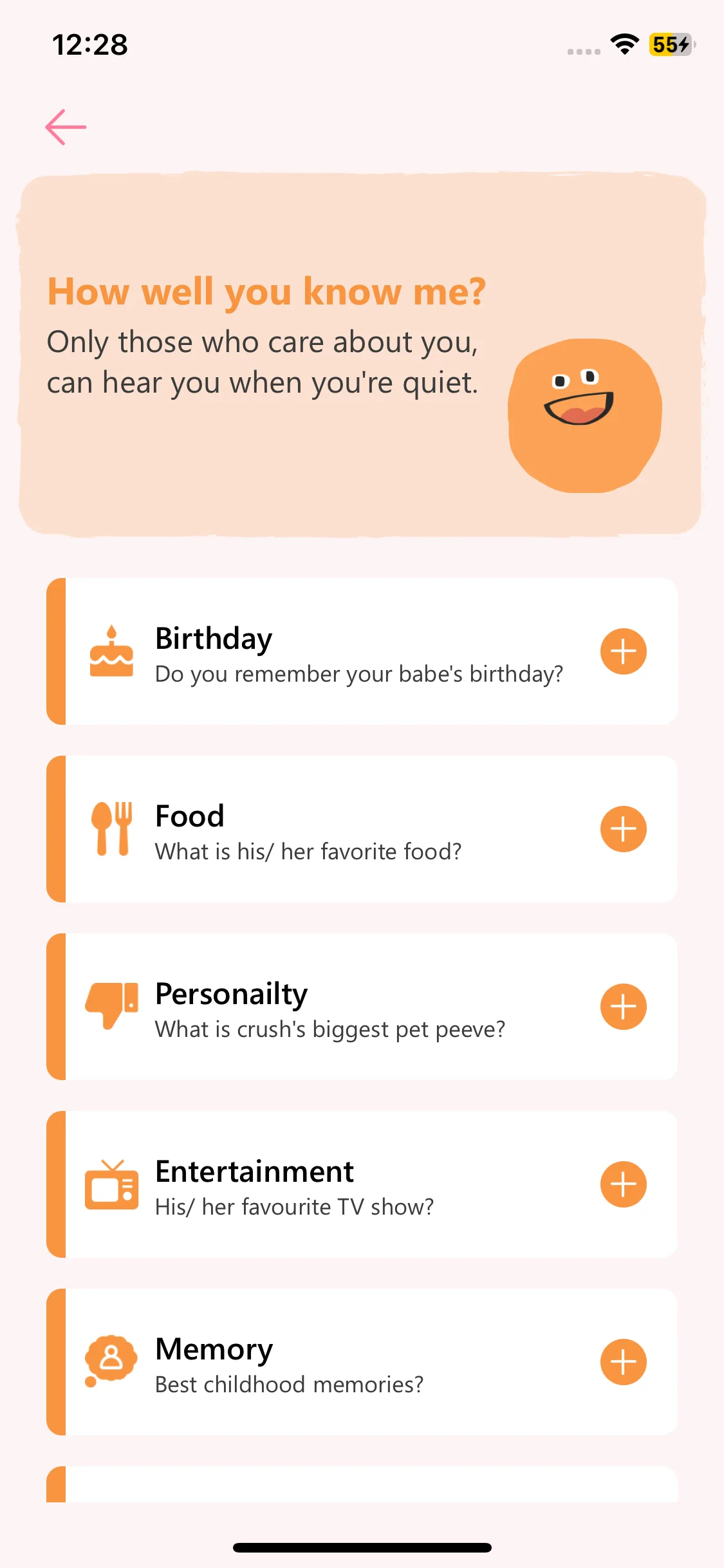Image resolution: width=724 pixels, height=1568 pixels.
Task: Tap the plus button for Birthday
Action: pyautogui.click(x=623, y=651)
